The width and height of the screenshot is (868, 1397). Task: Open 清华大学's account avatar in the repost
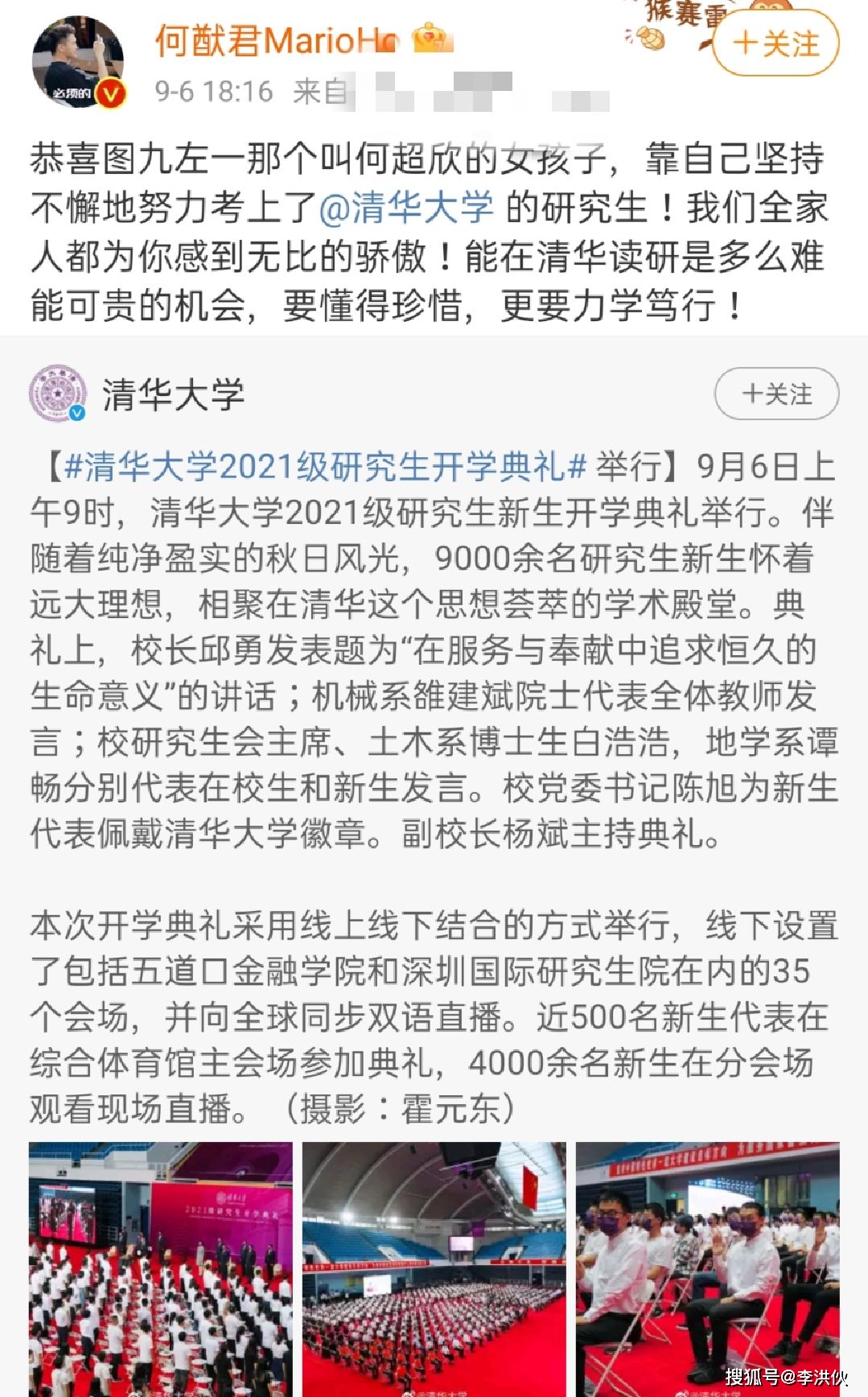point(58,394)
